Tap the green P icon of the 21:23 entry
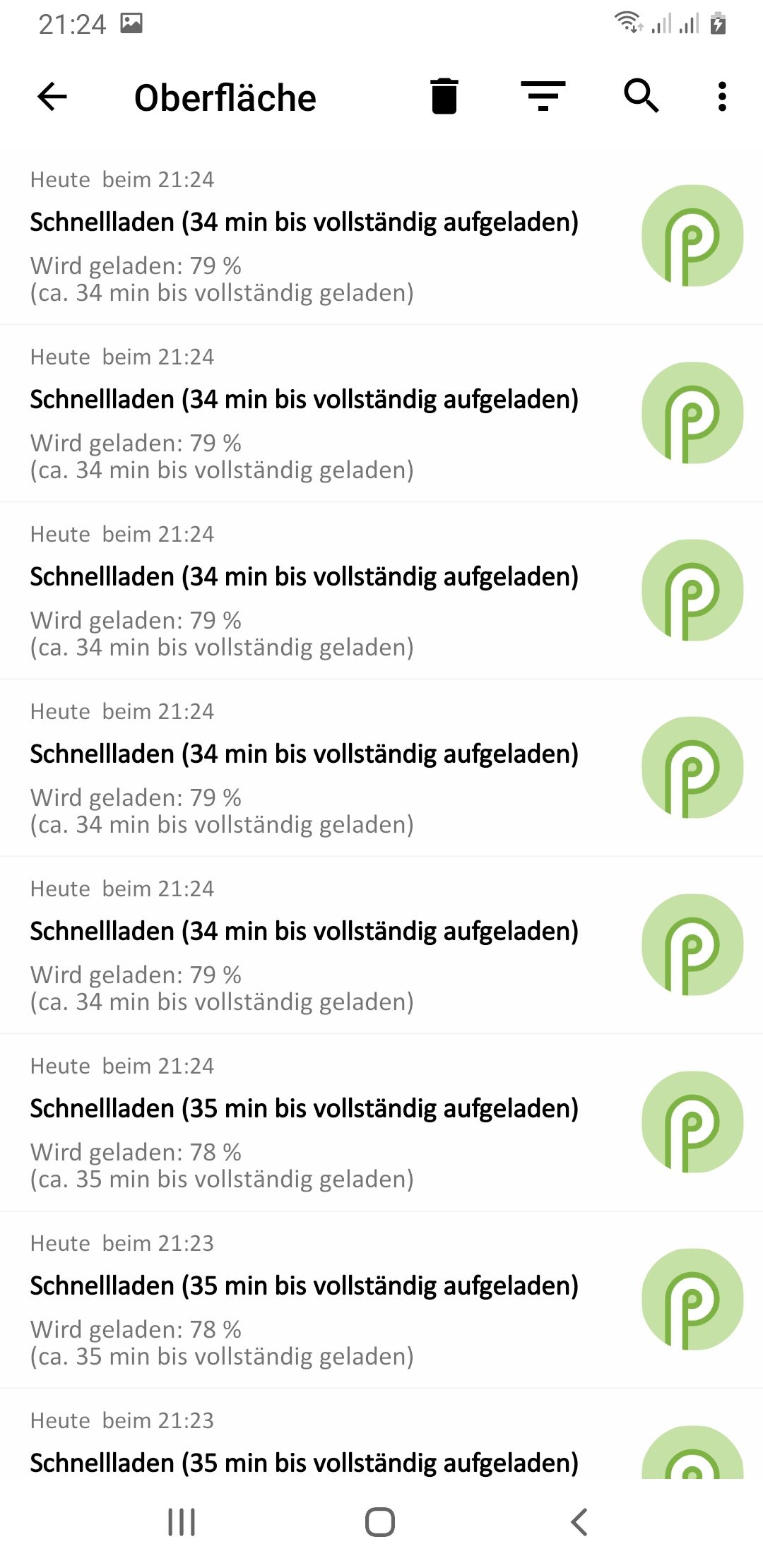 pyautogui.click(x=692, y=1302)
